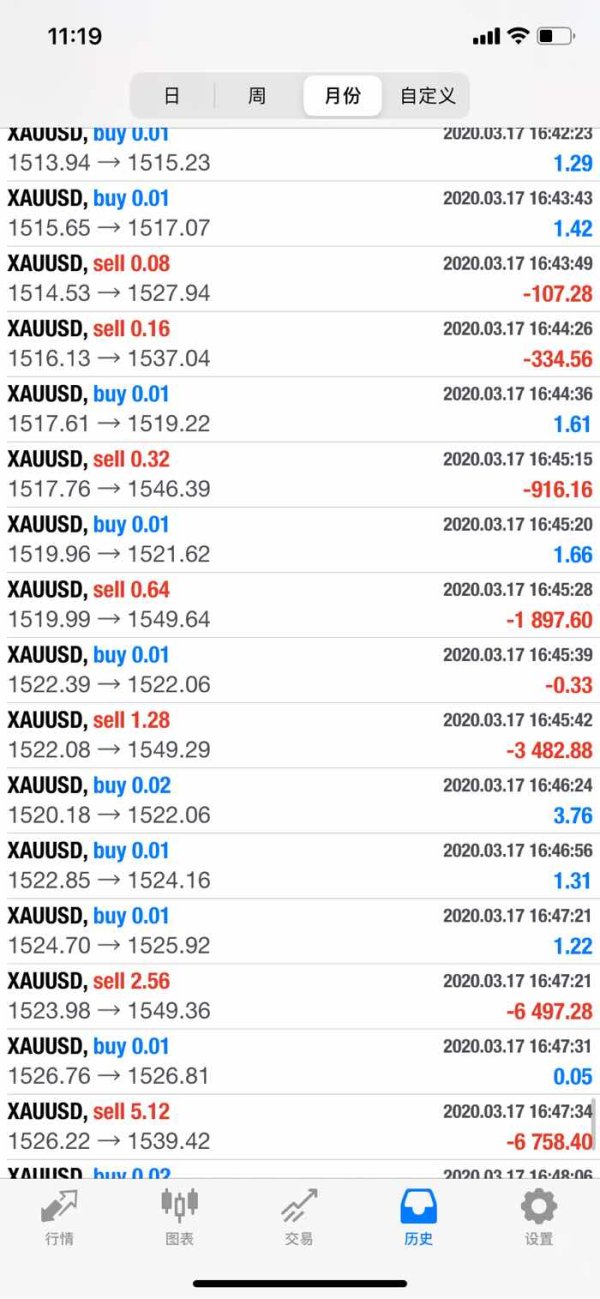Screen dimensions: 600x1299
Task: Go to the 行情 quotes tab
Action: (x=59, y=1217)
